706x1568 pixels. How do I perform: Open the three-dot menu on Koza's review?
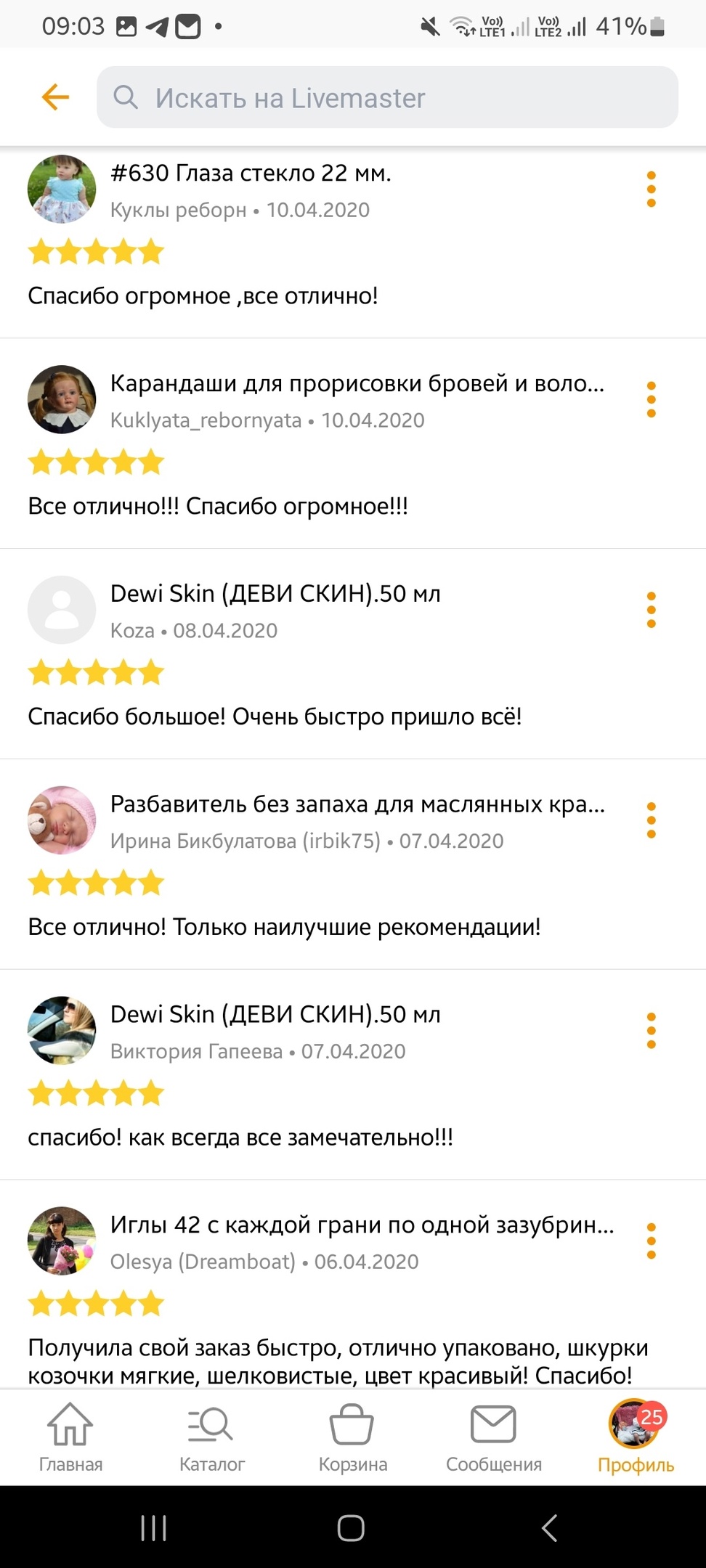click(651, 610)
